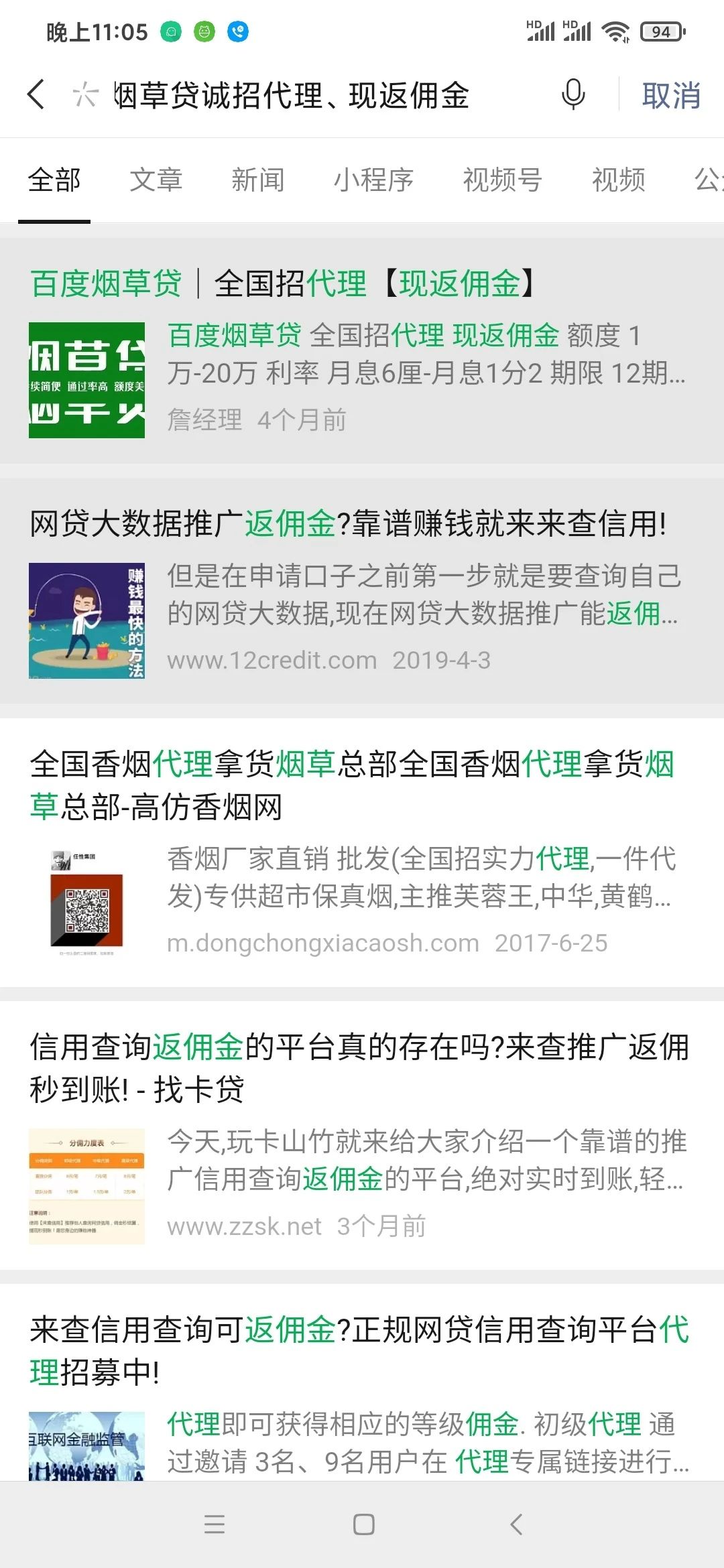Open result 全国香烟代理拿货烟草总部
The width and height of the screenshot is (724, 1568).
click(362, 852)
